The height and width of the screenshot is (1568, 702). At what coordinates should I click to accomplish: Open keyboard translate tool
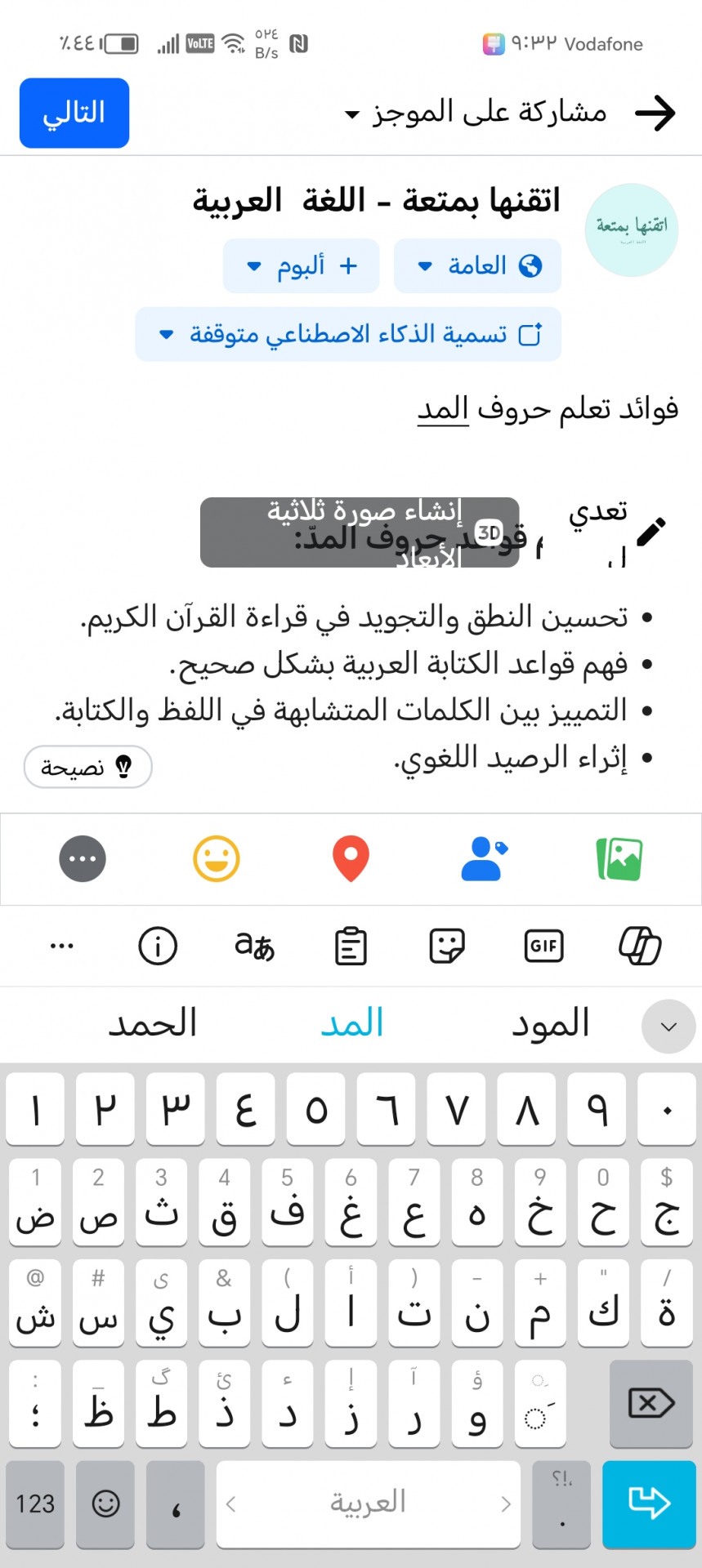point(254,946)
